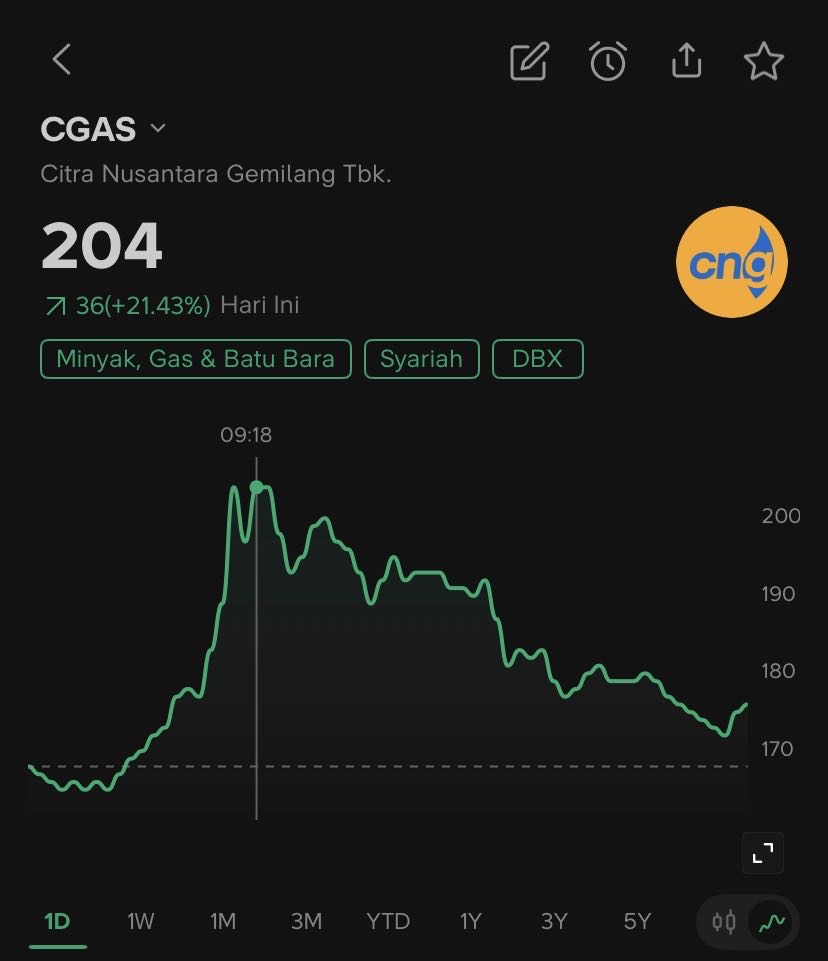The image size is (828, 961).
Task: Switch chart to 1W range
Action: tap(141, 921)
